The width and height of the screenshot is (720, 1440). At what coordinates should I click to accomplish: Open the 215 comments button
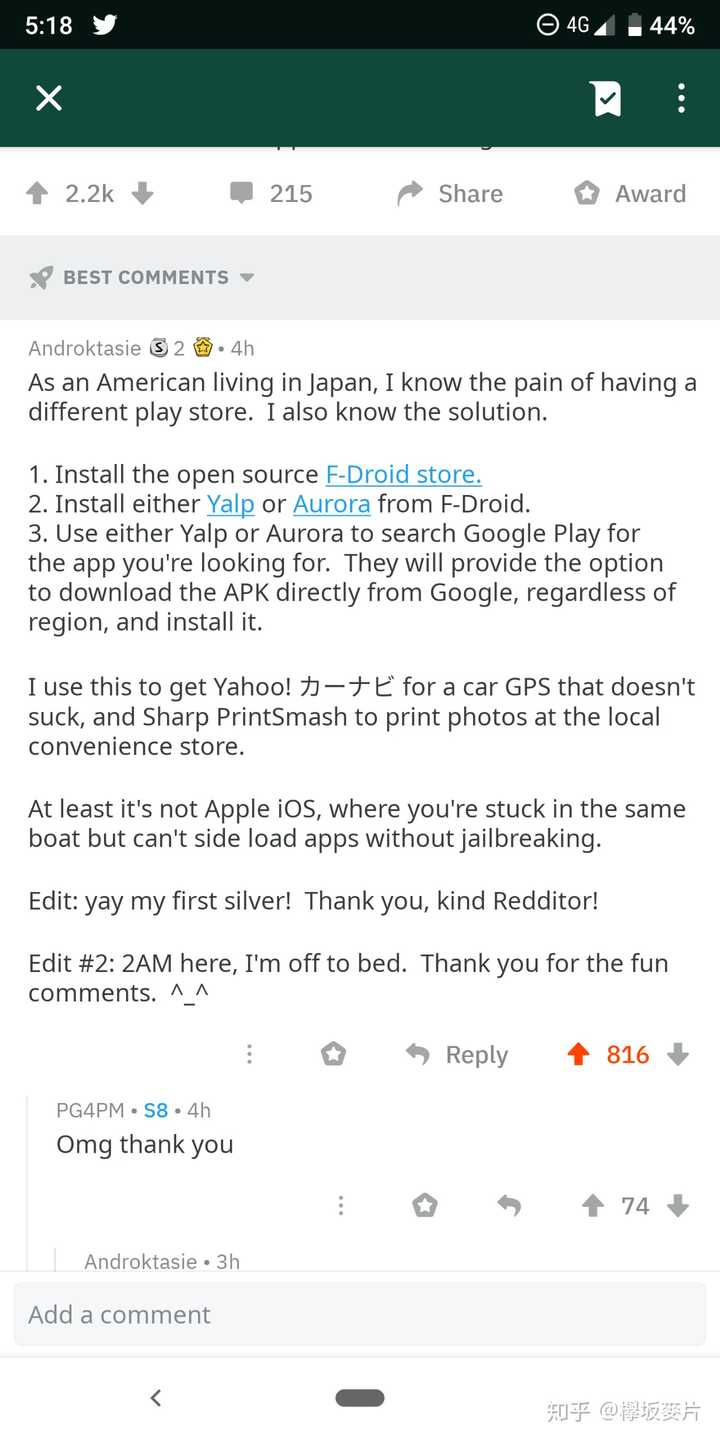(x=271, y=193)
